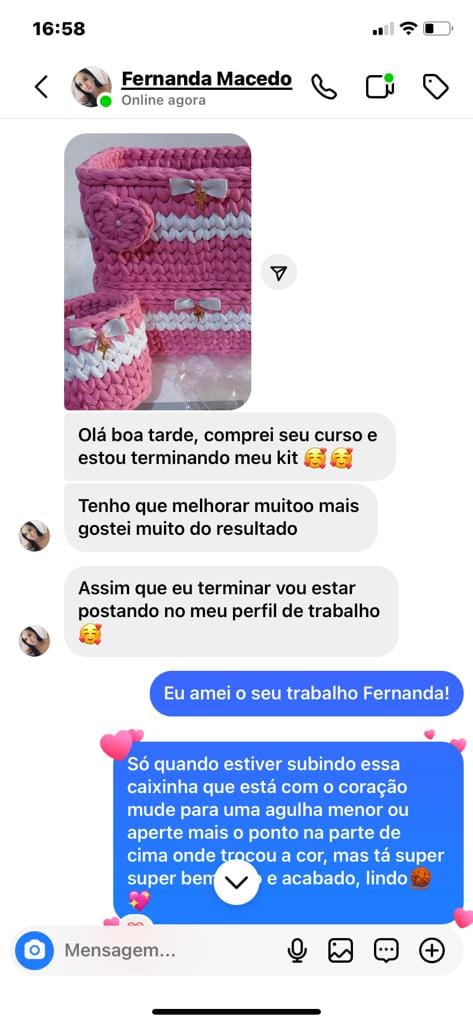Open saved replies speech bubble icon

click(x=386, y=950)
